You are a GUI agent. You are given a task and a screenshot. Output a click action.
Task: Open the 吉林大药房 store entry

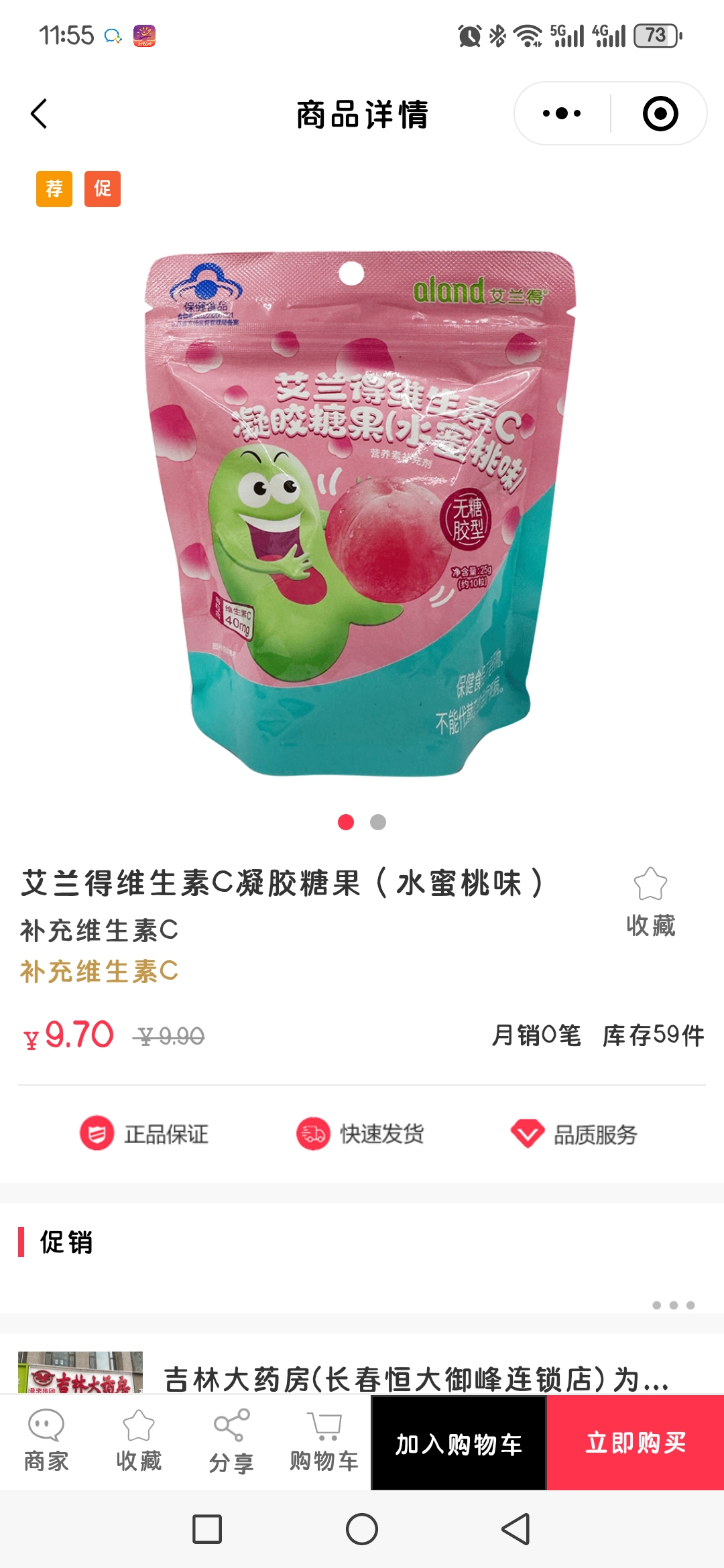point(416,1379)
